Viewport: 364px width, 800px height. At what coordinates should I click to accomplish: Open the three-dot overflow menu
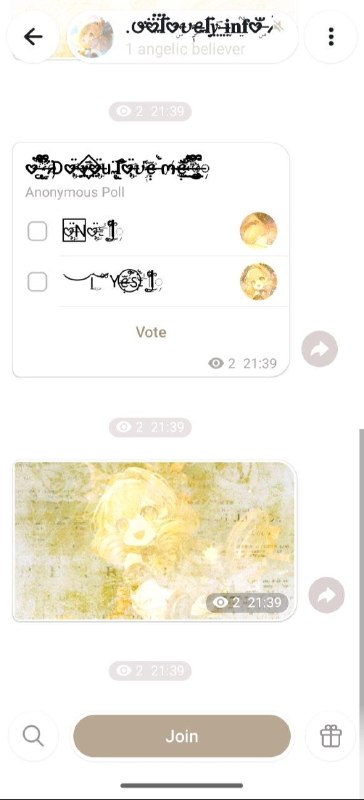331,37
